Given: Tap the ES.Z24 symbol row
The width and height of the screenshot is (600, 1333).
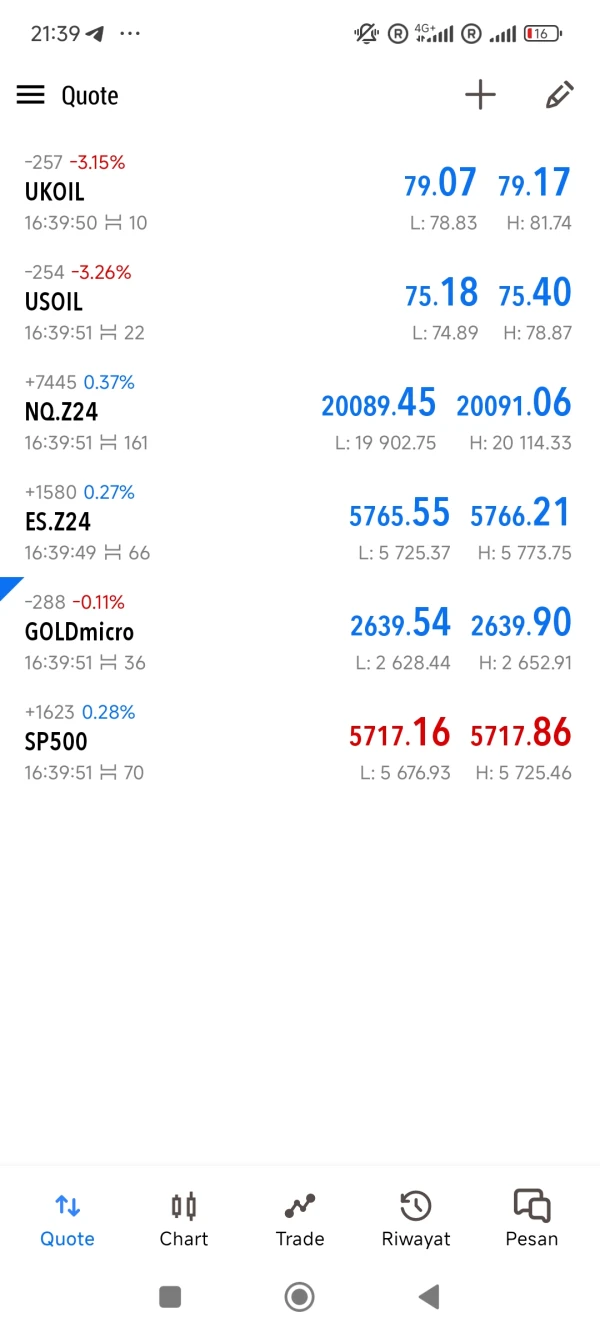Looking at the screenshot, I should (x=300, y=522).
